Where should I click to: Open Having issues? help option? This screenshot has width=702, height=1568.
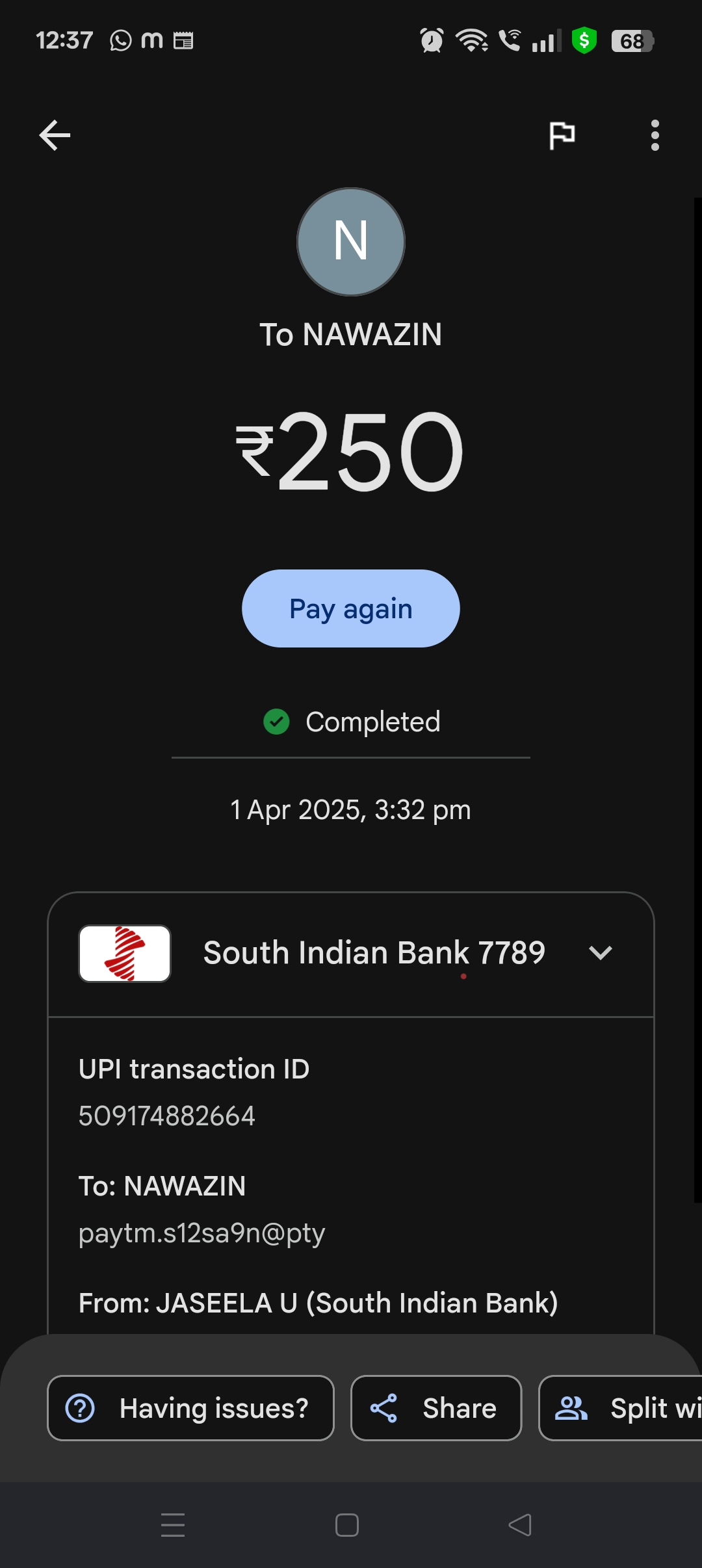click(x=190, y=1408)
